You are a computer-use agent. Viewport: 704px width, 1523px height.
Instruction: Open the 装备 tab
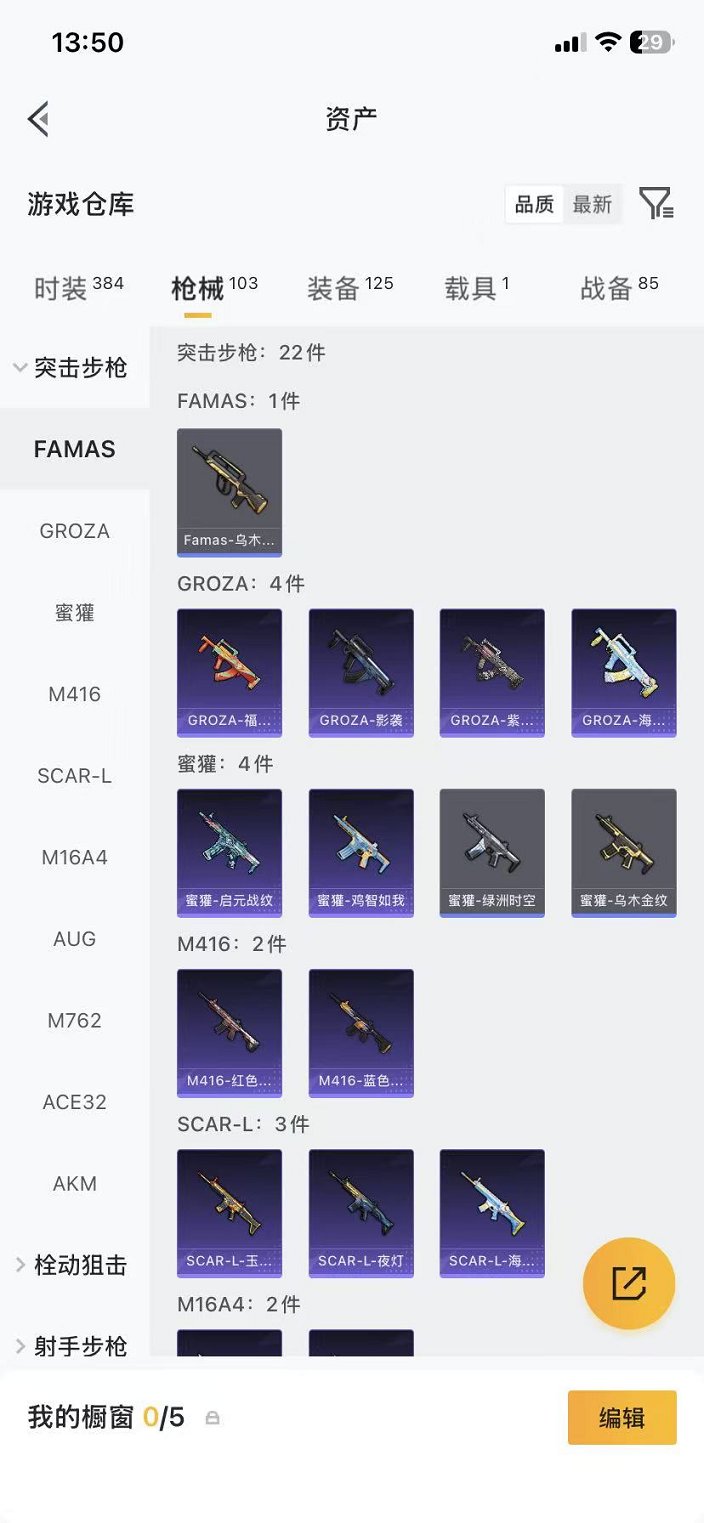[x=349, y=288]
